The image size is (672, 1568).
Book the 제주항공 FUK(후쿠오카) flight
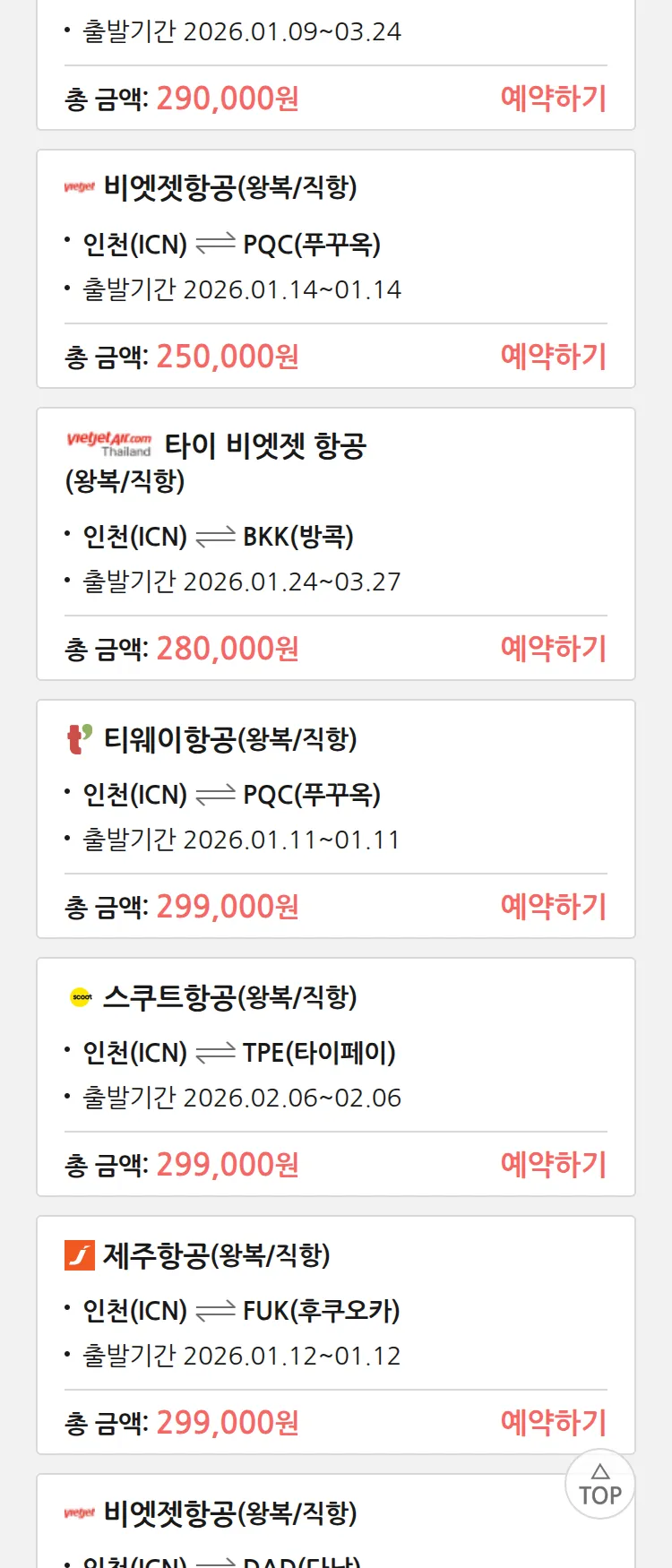[553, 1423]
